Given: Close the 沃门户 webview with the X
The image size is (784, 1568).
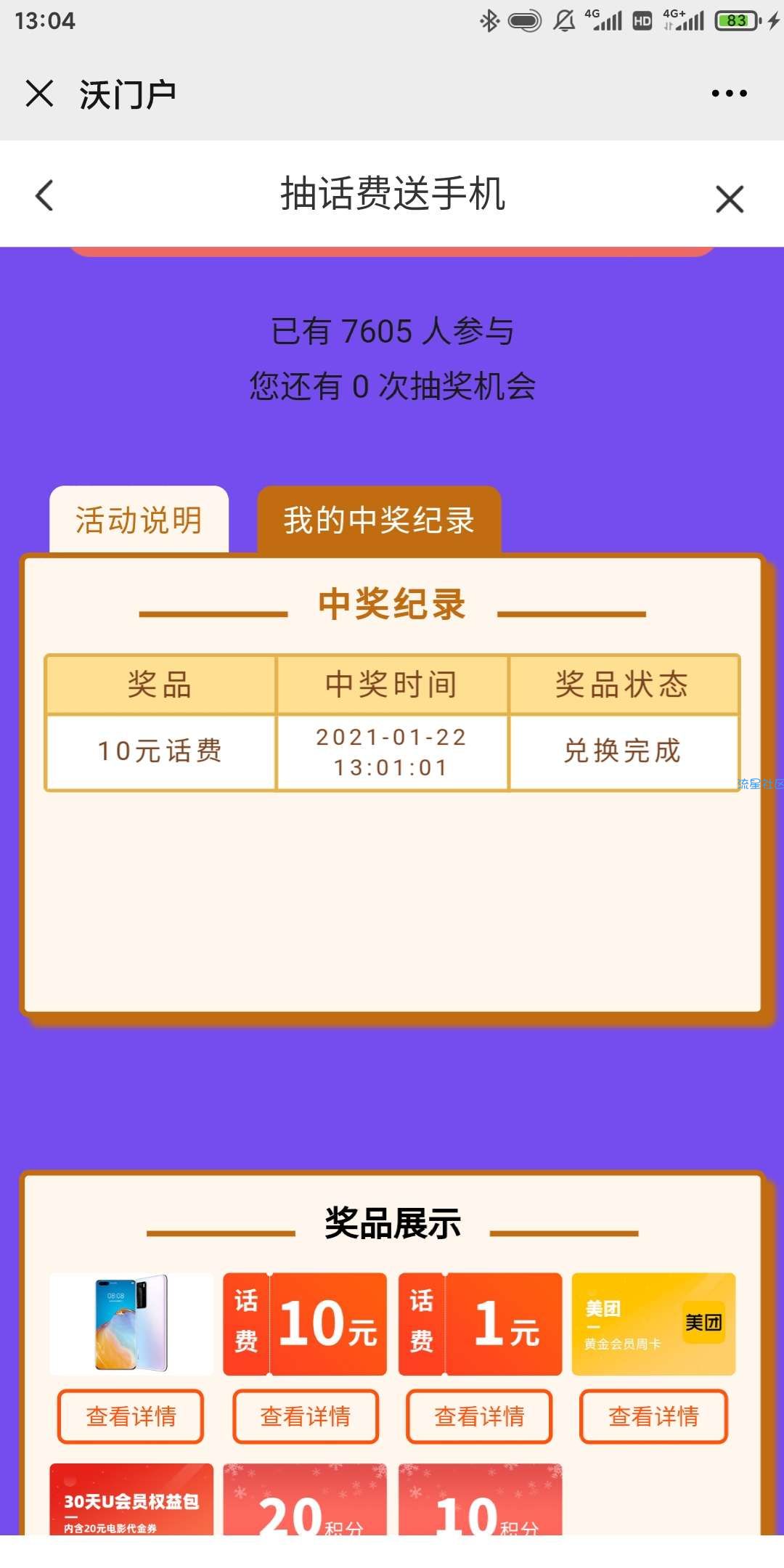Looking at the screenshot, I should (39, 94).
